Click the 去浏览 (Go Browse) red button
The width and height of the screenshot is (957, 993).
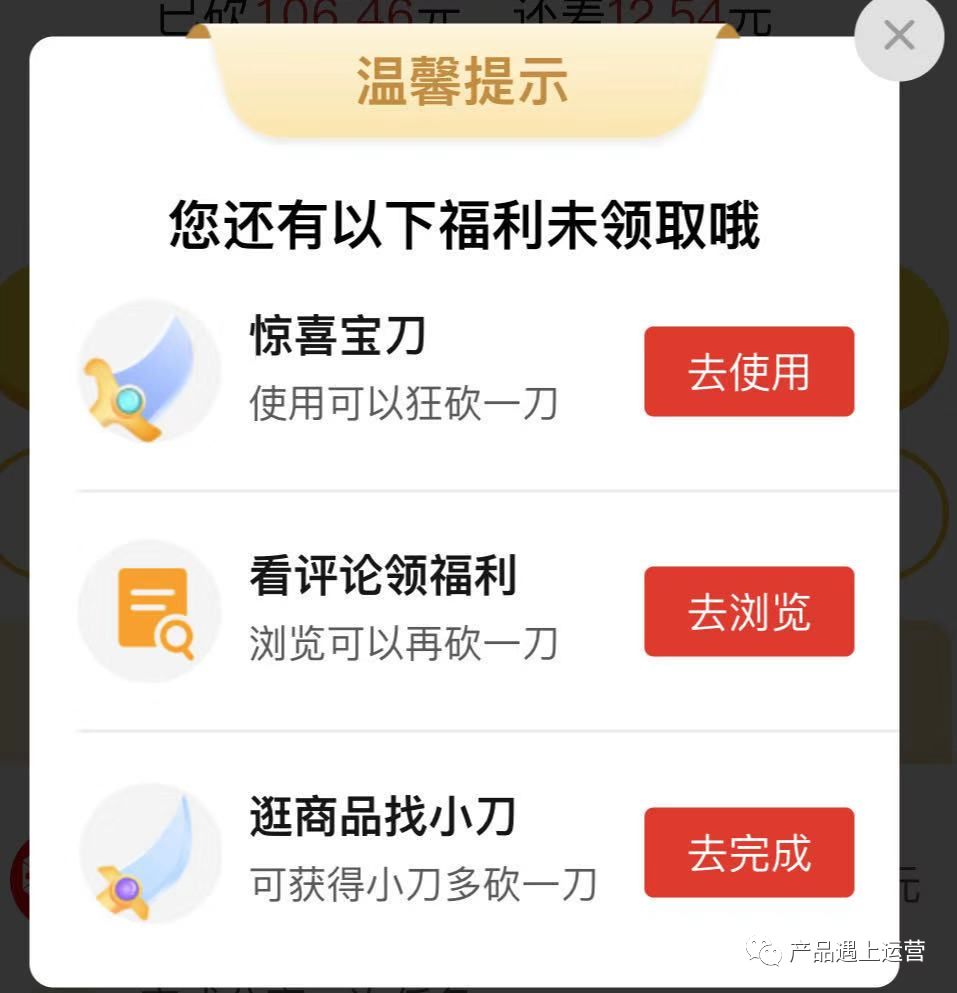click(749, 611)
